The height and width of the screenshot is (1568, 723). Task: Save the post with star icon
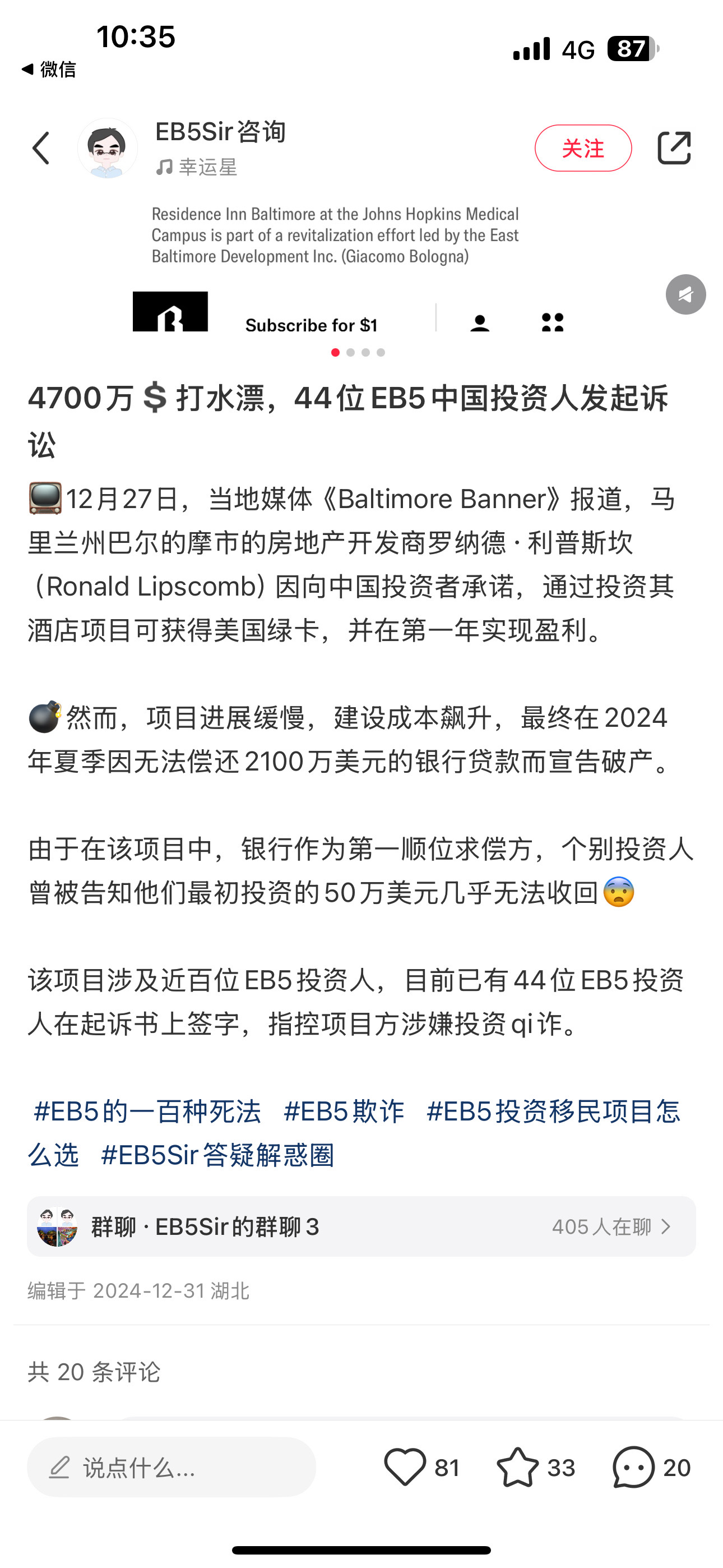tap(518, 1468)
